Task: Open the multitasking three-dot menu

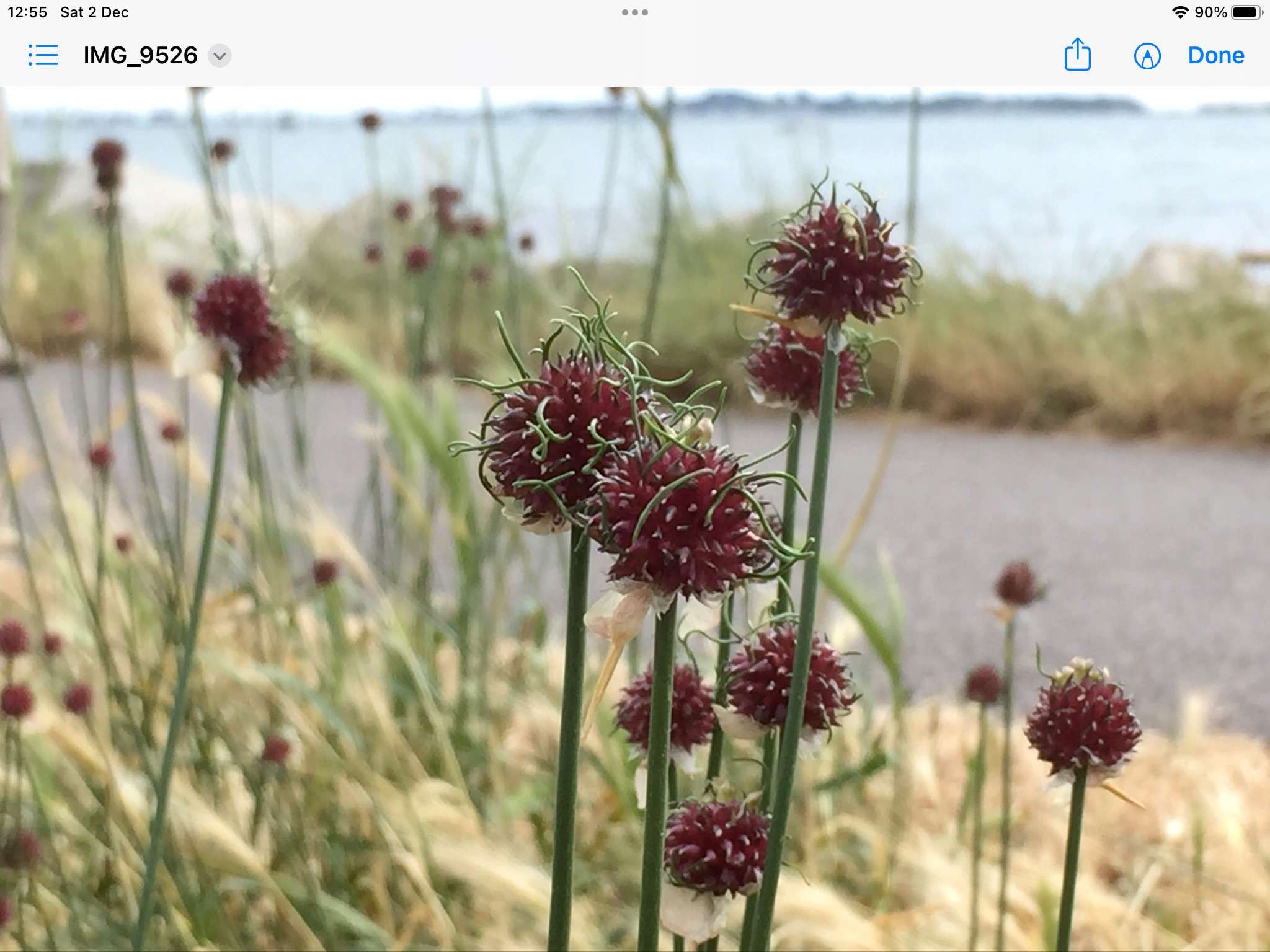Action: [x=635, y=12]
